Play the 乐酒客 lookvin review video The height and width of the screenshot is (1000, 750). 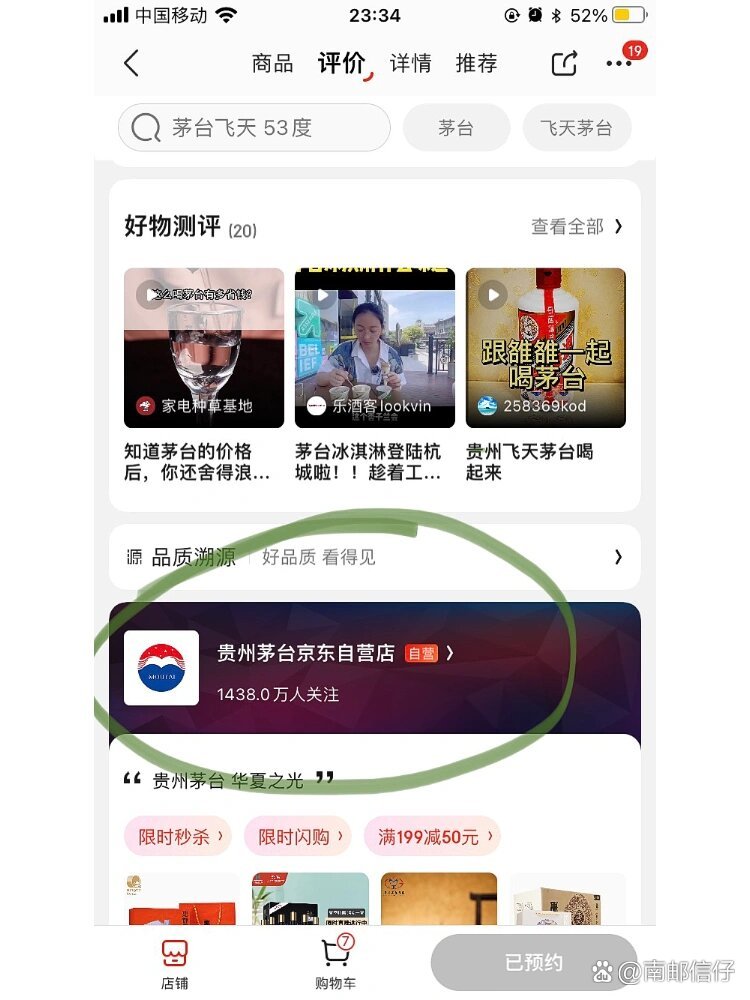[375, 347]
